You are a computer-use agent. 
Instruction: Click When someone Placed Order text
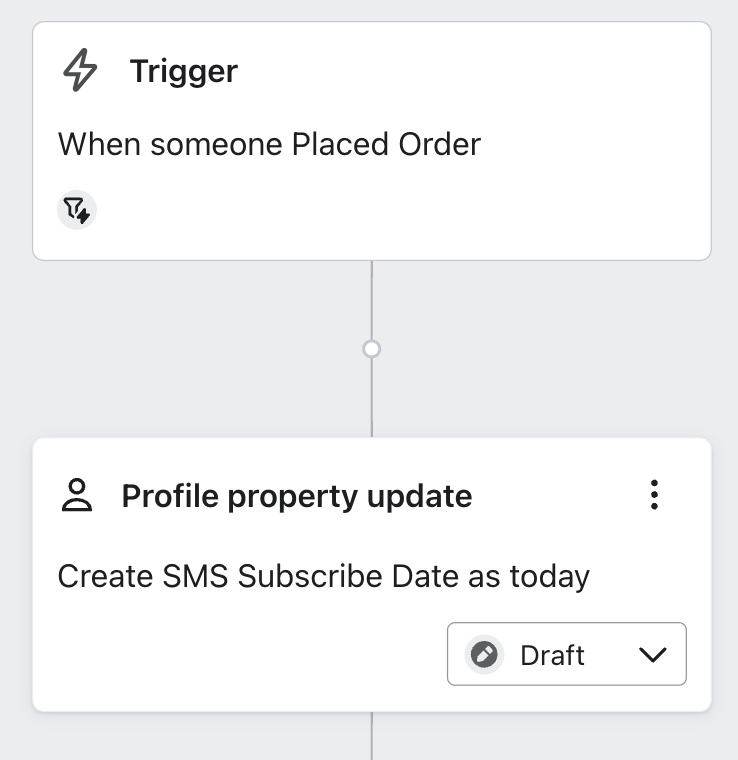click(x=270, y=144)
